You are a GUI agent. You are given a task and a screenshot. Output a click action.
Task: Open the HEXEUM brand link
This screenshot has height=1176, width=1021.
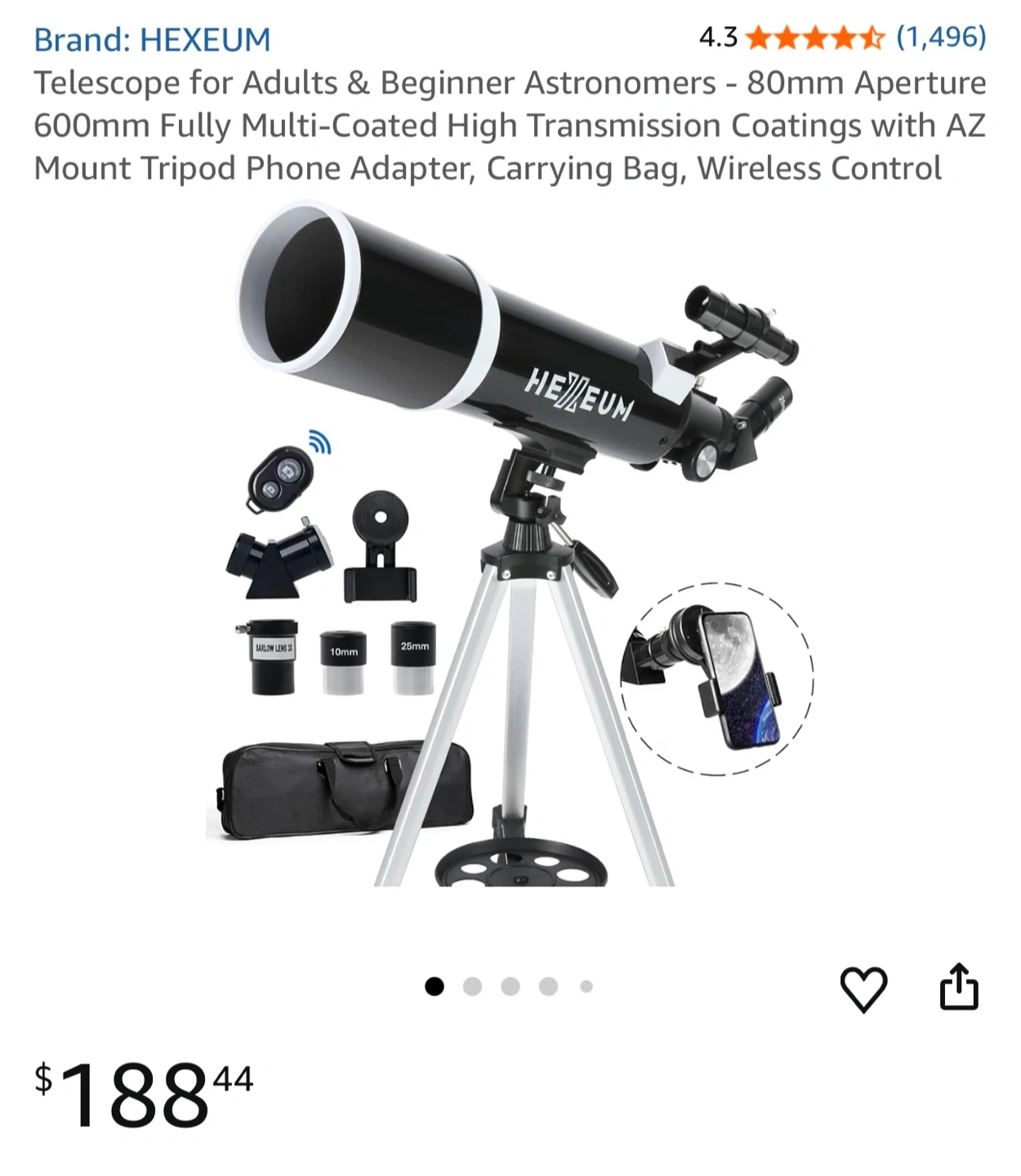coord(152,39)
